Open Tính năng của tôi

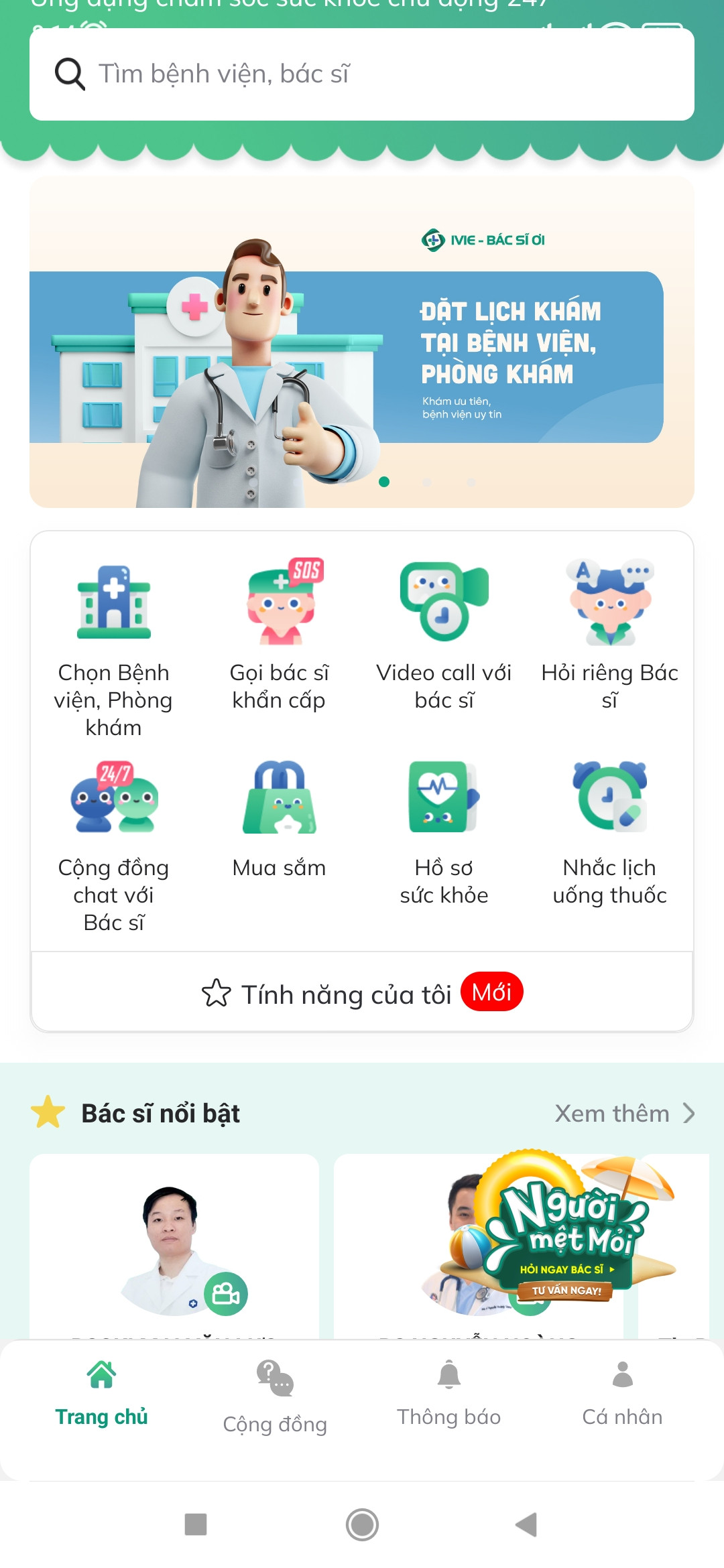(362, 994)
